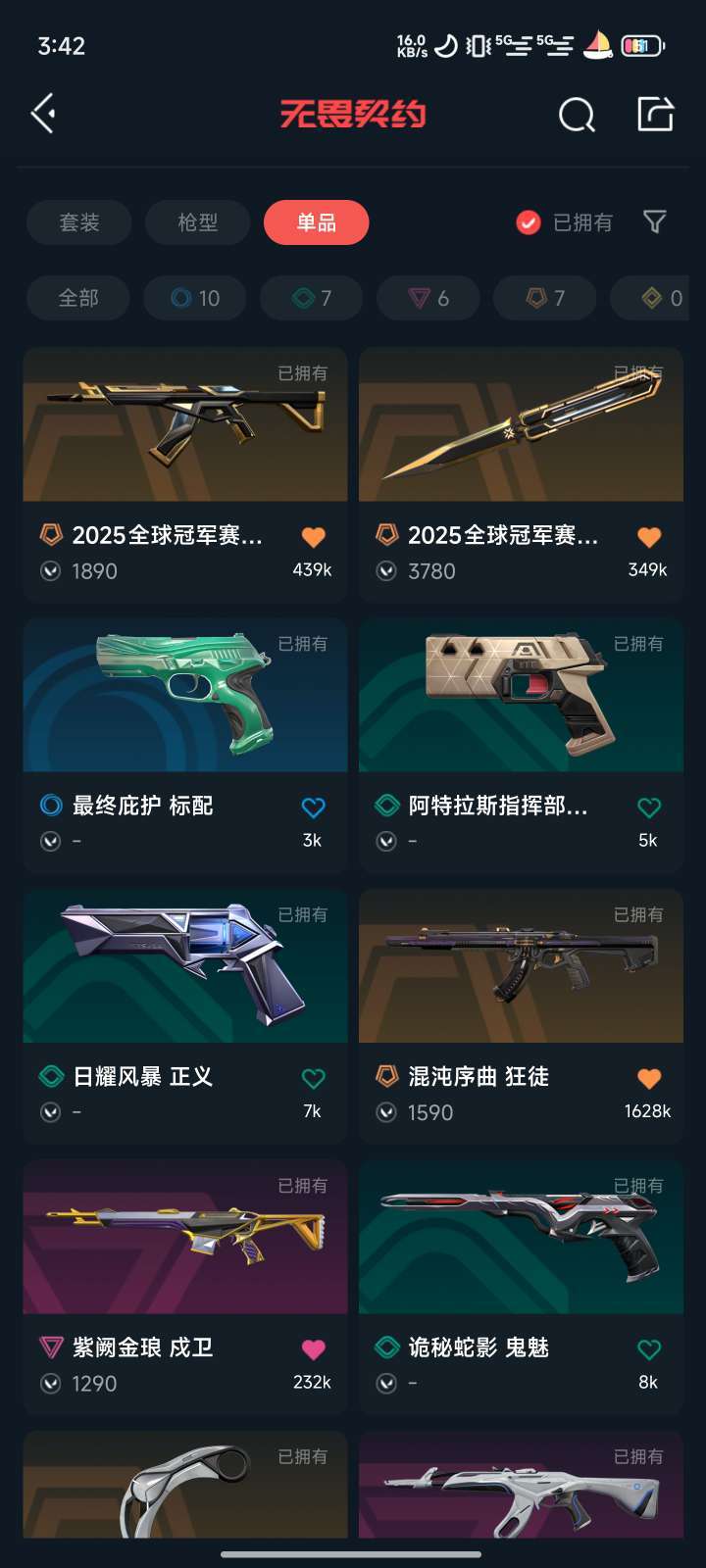Click the green rarity icon beside 诡秘蛇影 鬼魅
Image resolution: width=706 pixels, height=1568 pixels.
[385, 1347]
